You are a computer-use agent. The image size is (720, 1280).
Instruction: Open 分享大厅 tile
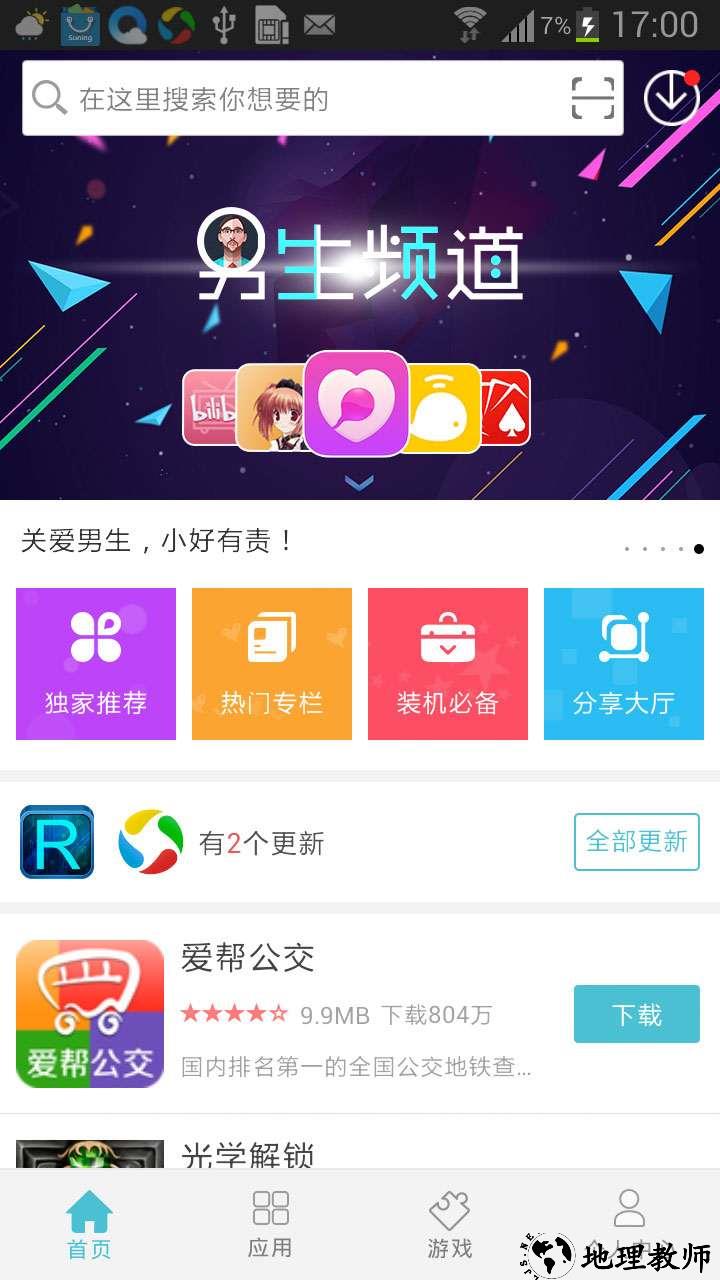pos(624,664)
